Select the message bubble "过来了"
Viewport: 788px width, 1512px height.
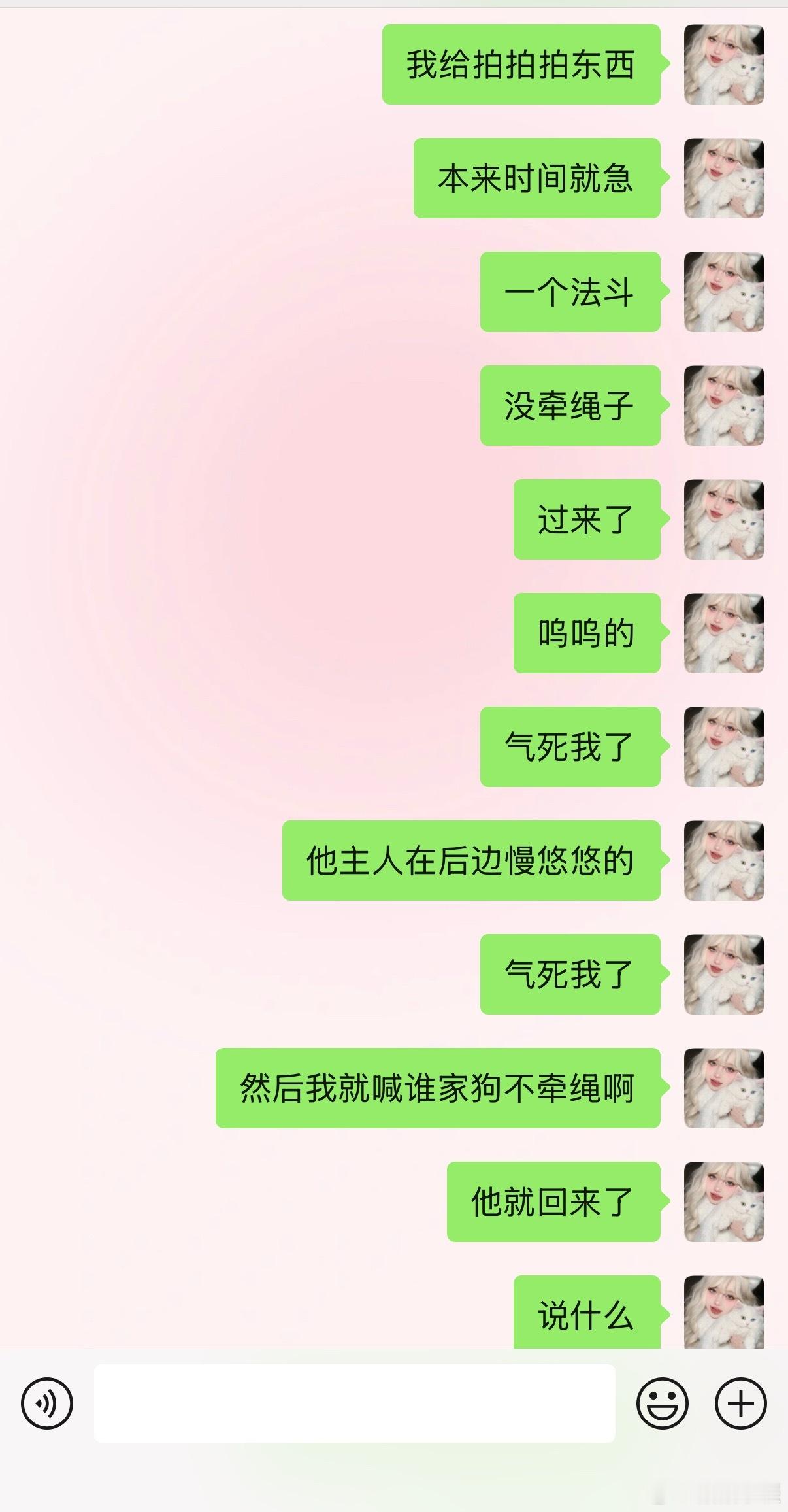586,518
